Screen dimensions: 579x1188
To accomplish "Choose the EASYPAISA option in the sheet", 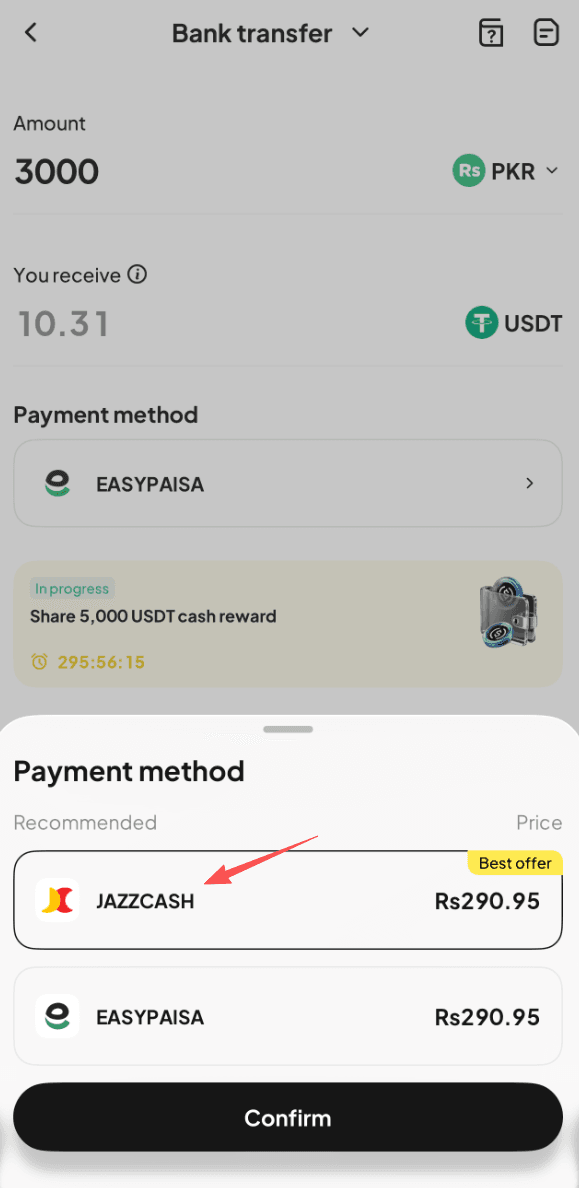I will tap(288, 1016).
